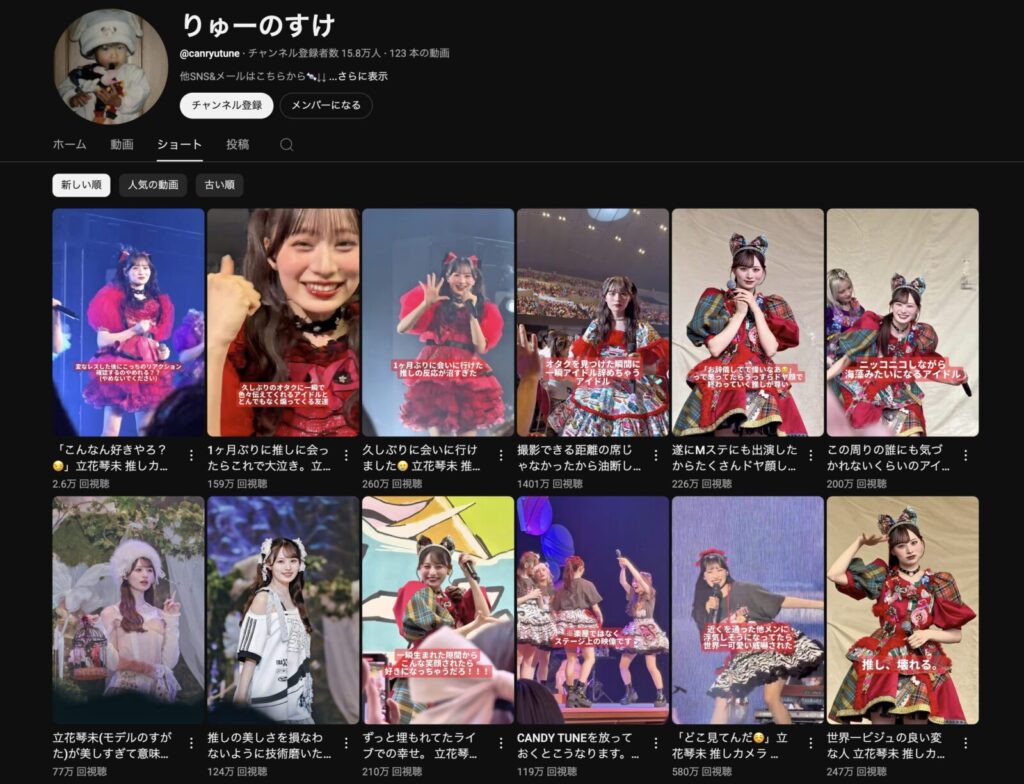
Task: Tap the メンバーになる join button
Action: pos(326,105)
